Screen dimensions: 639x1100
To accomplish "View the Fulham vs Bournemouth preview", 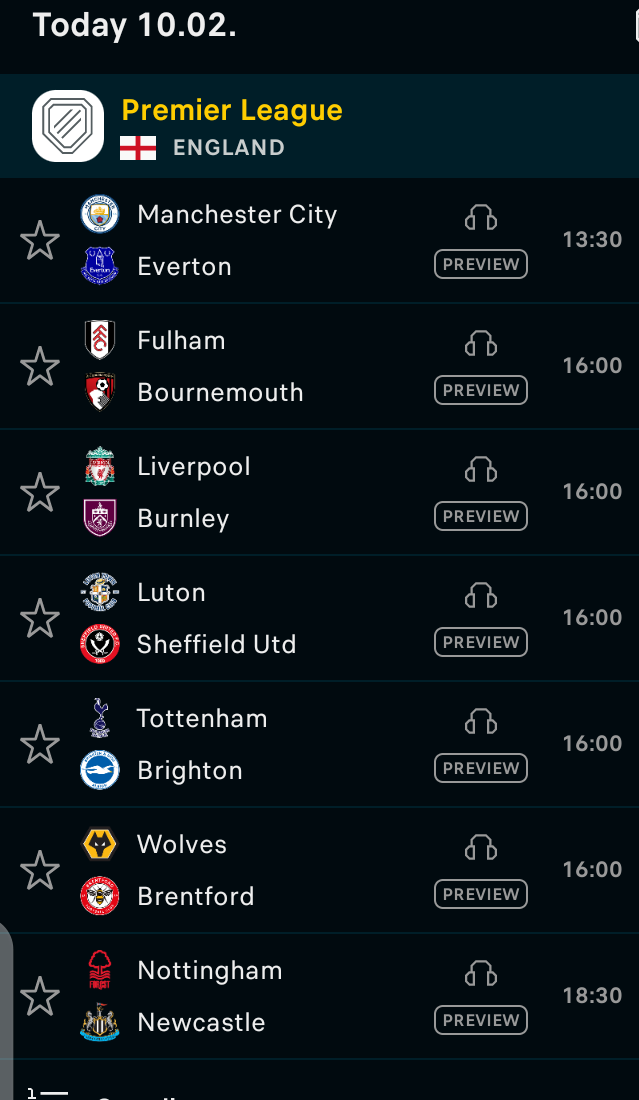I will point(481,391).
